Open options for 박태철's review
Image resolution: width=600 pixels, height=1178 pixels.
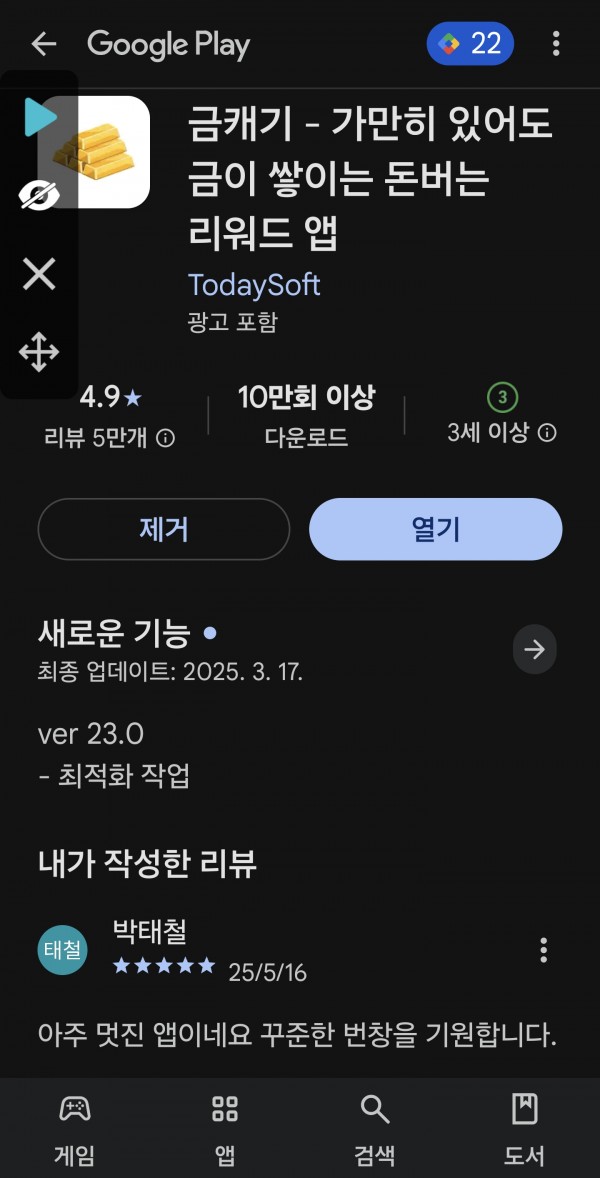pyautogui.click(x=544, y=950)
